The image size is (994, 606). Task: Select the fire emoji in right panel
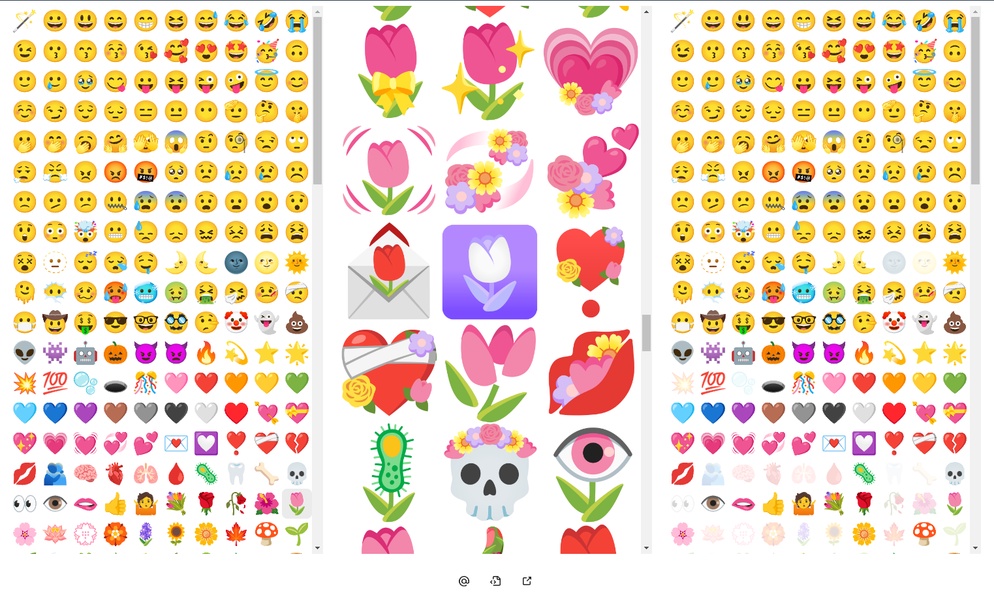click(864, 352)
